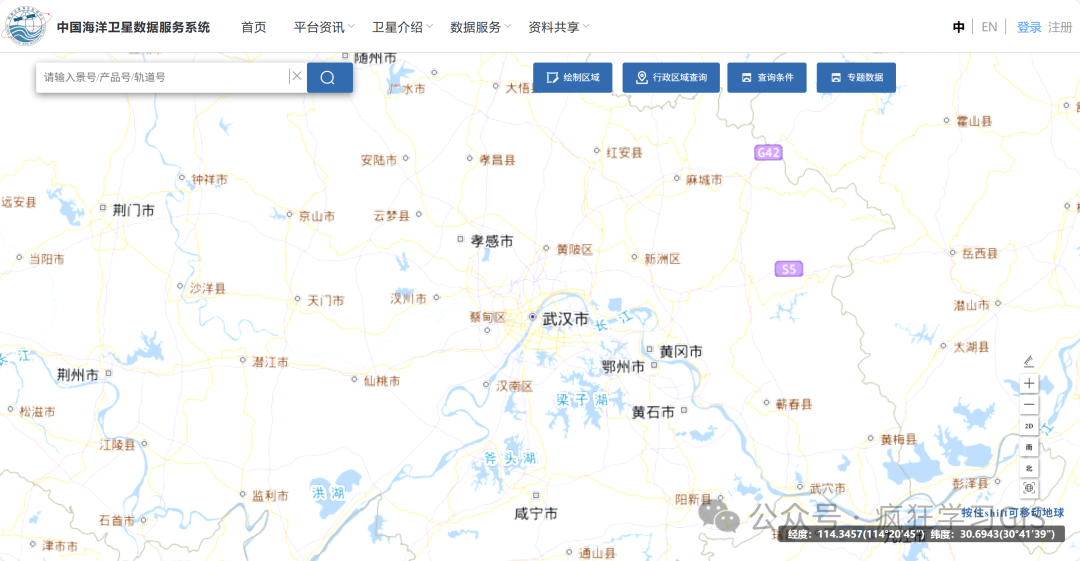Open the ruler measurement tool

[1029, 361]
